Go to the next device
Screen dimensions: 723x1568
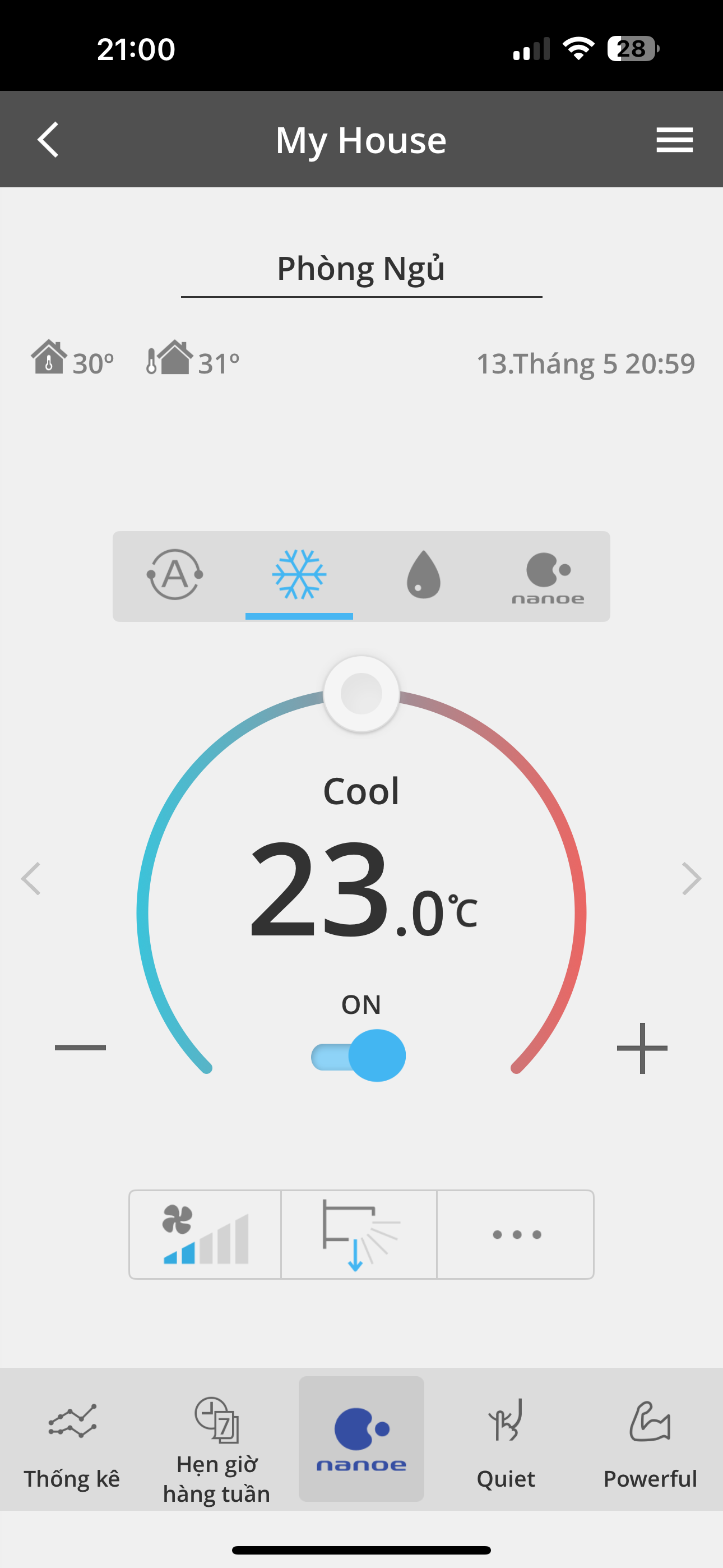[x=692, y=878]
